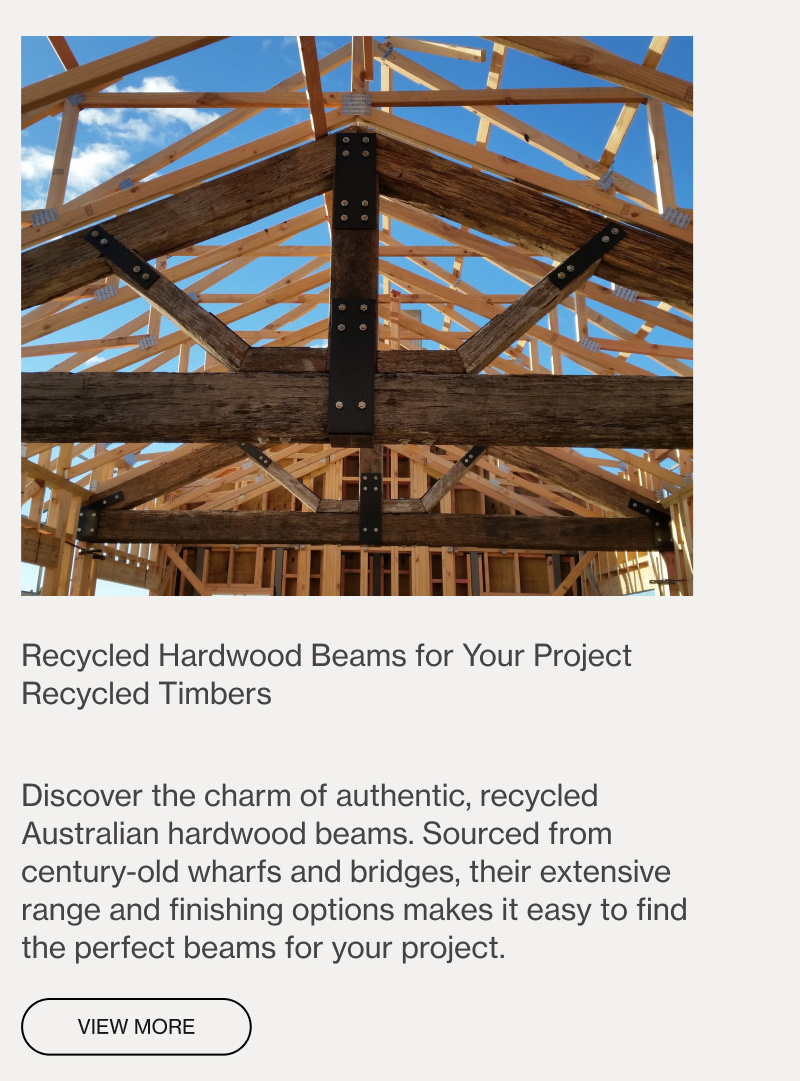Tap the VIEW MORE button
The image size is (800, 1081).
pyautogui.click(x=136, y=1026)
